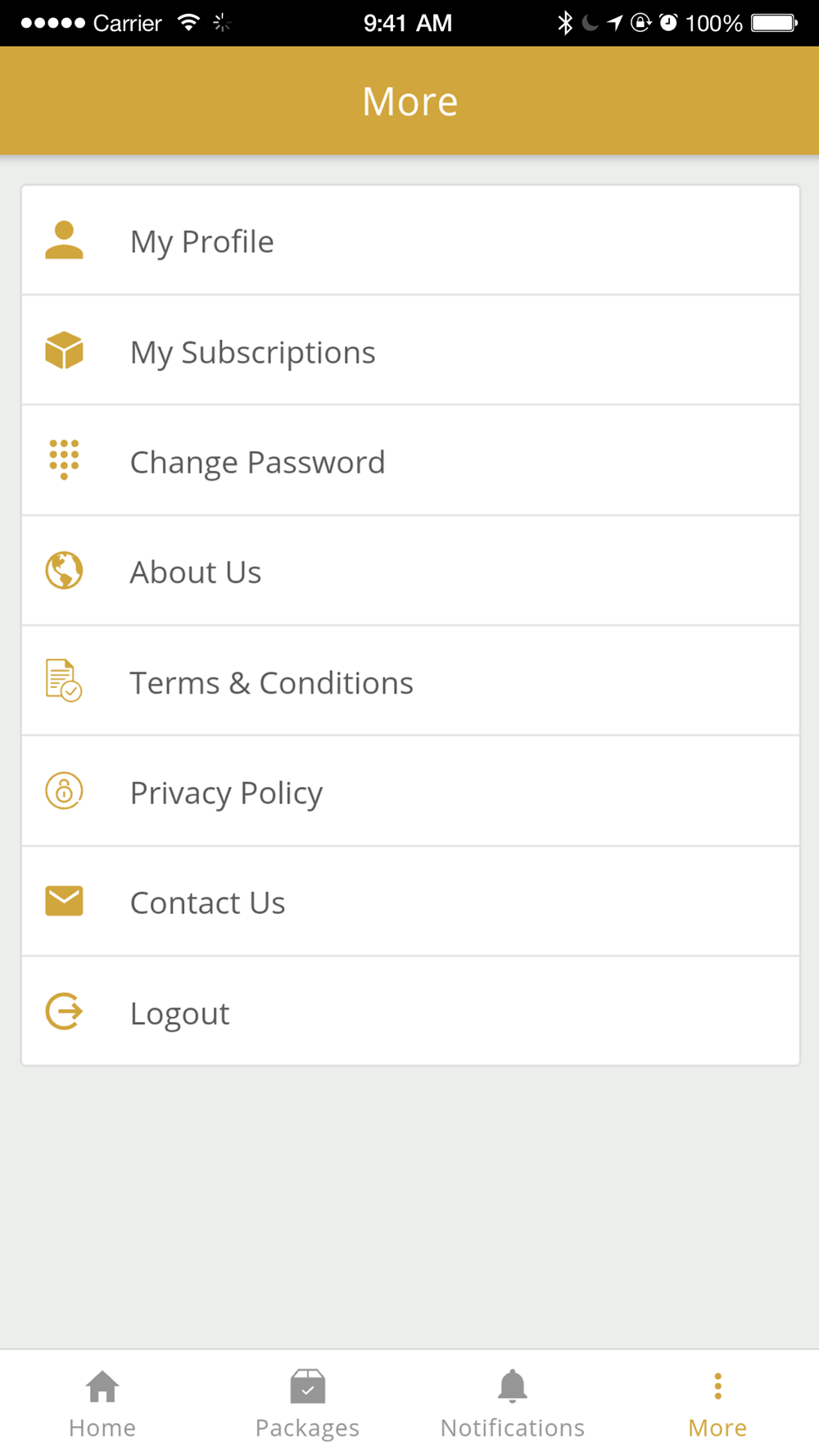Open the About Us page
The height and width of the screenshot is (1456, 819).
(x=410, y=571)
